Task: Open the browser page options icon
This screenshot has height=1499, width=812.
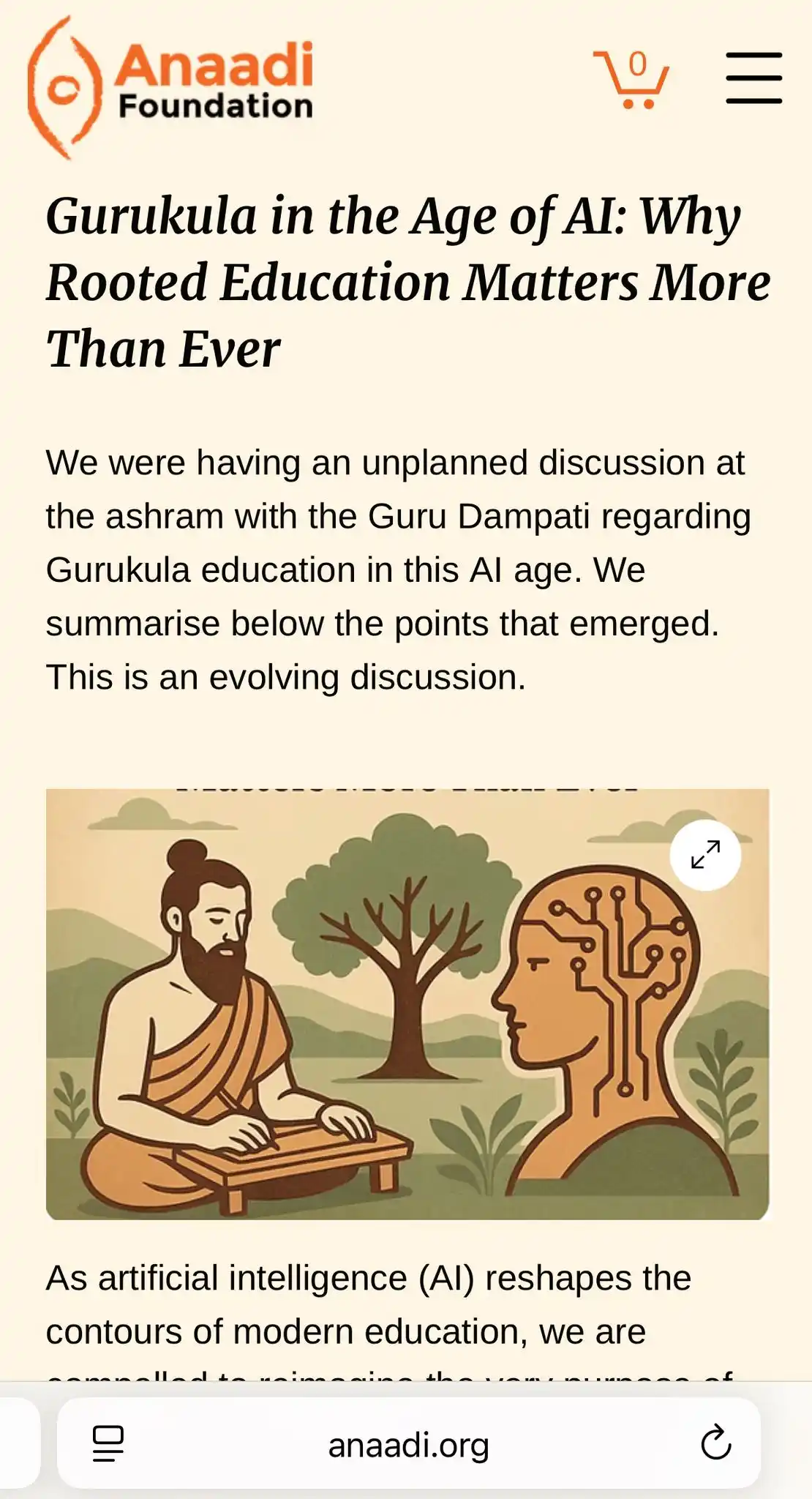Action: (x=108, y=1443)
